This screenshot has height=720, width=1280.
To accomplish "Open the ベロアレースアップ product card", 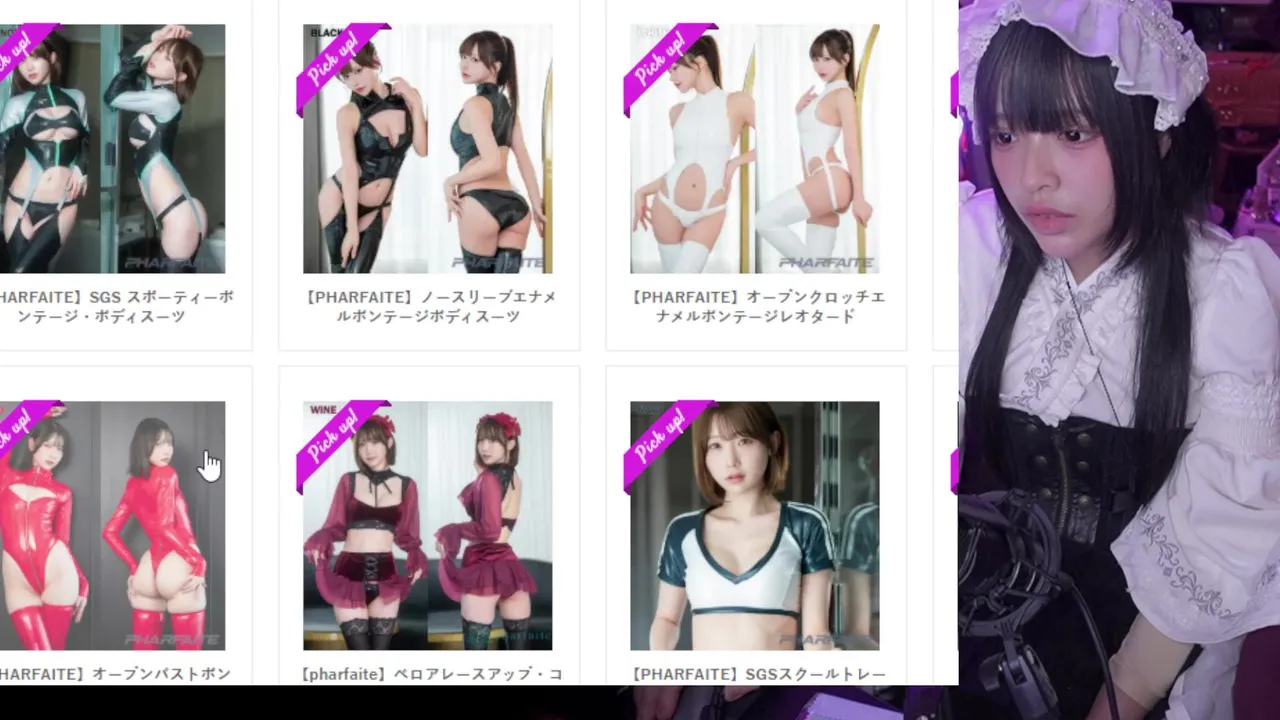I will (x=428, y=526).
